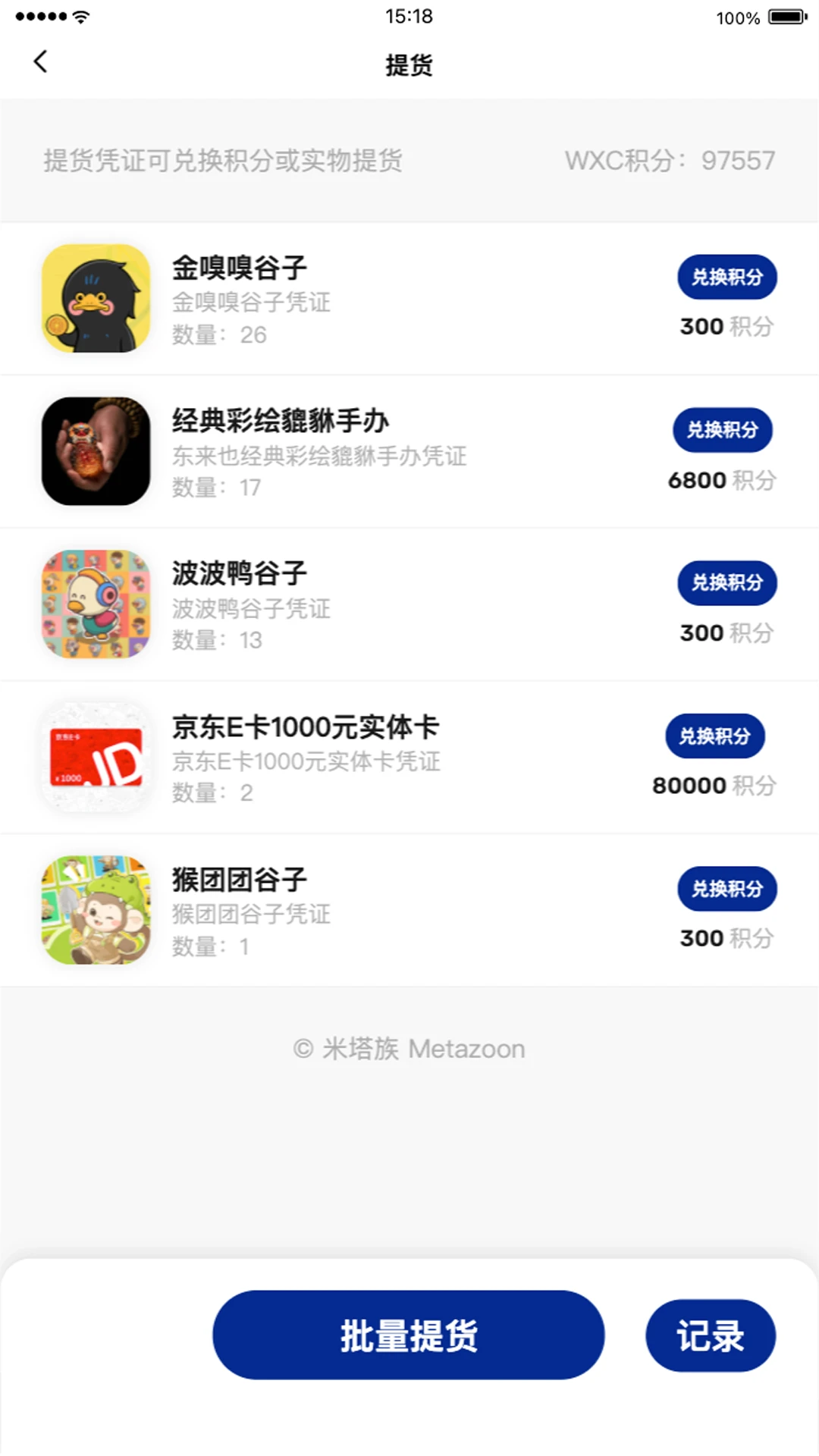Open the 猴团团谷子 monkey thumbnail
Image resolution: width=819 pixels, height=1456 pixels.
tap(95, 910)
